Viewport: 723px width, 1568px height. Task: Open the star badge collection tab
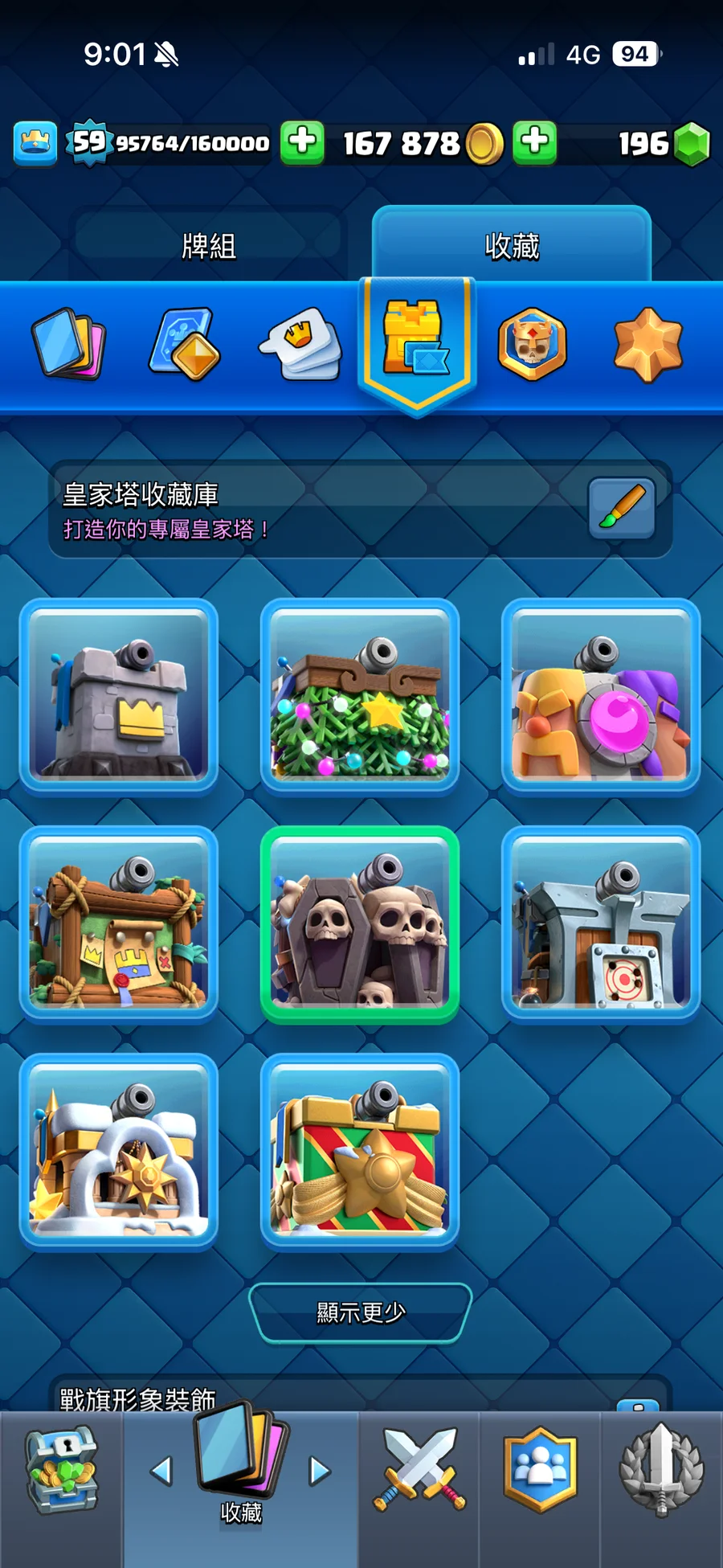pyautogui.click(x=647, y=344)
